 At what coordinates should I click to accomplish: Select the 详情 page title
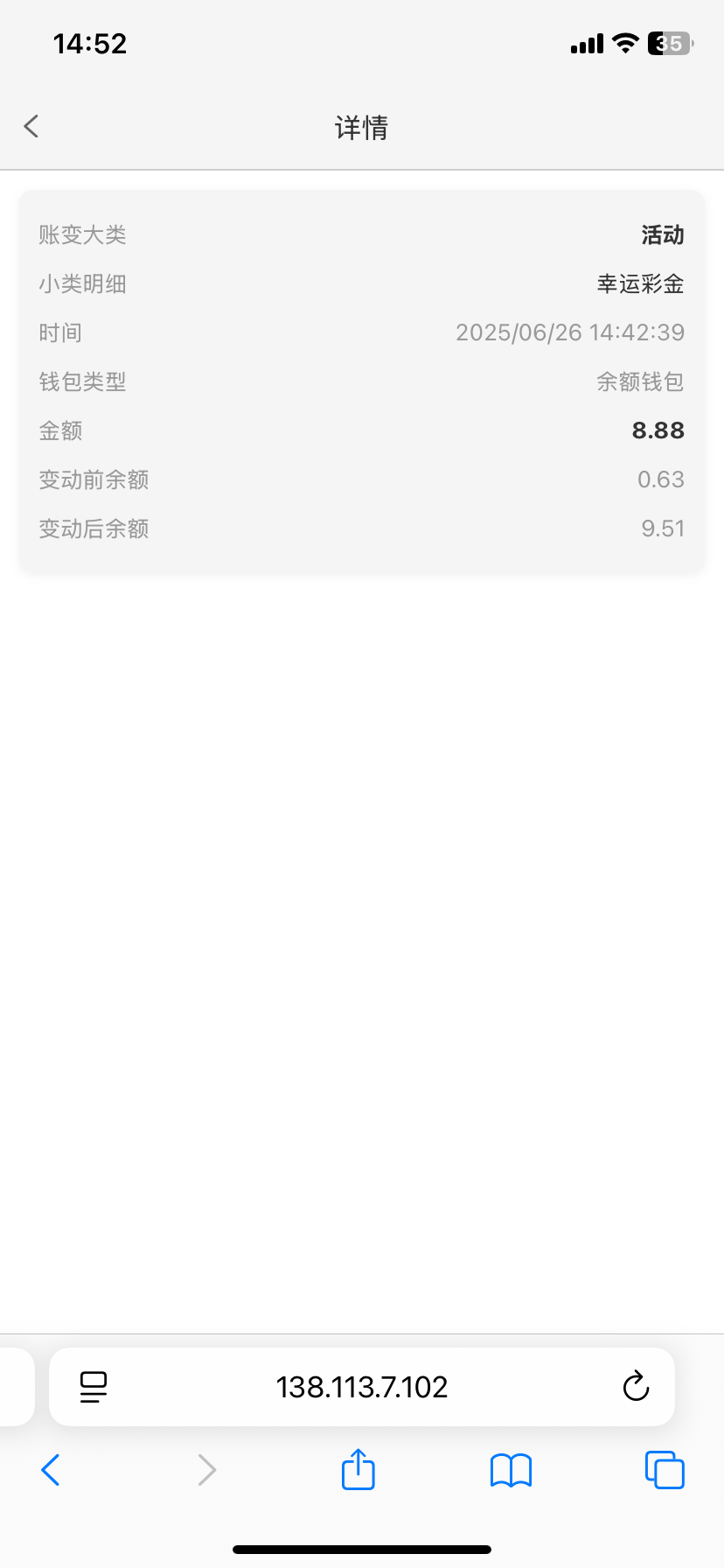coord(362,128)
